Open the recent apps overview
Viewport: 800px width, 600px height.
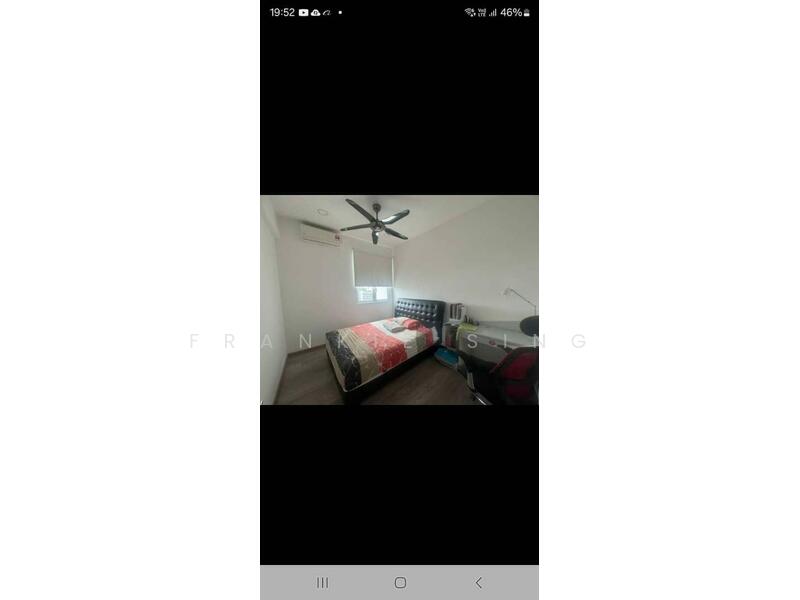(322, 582)
